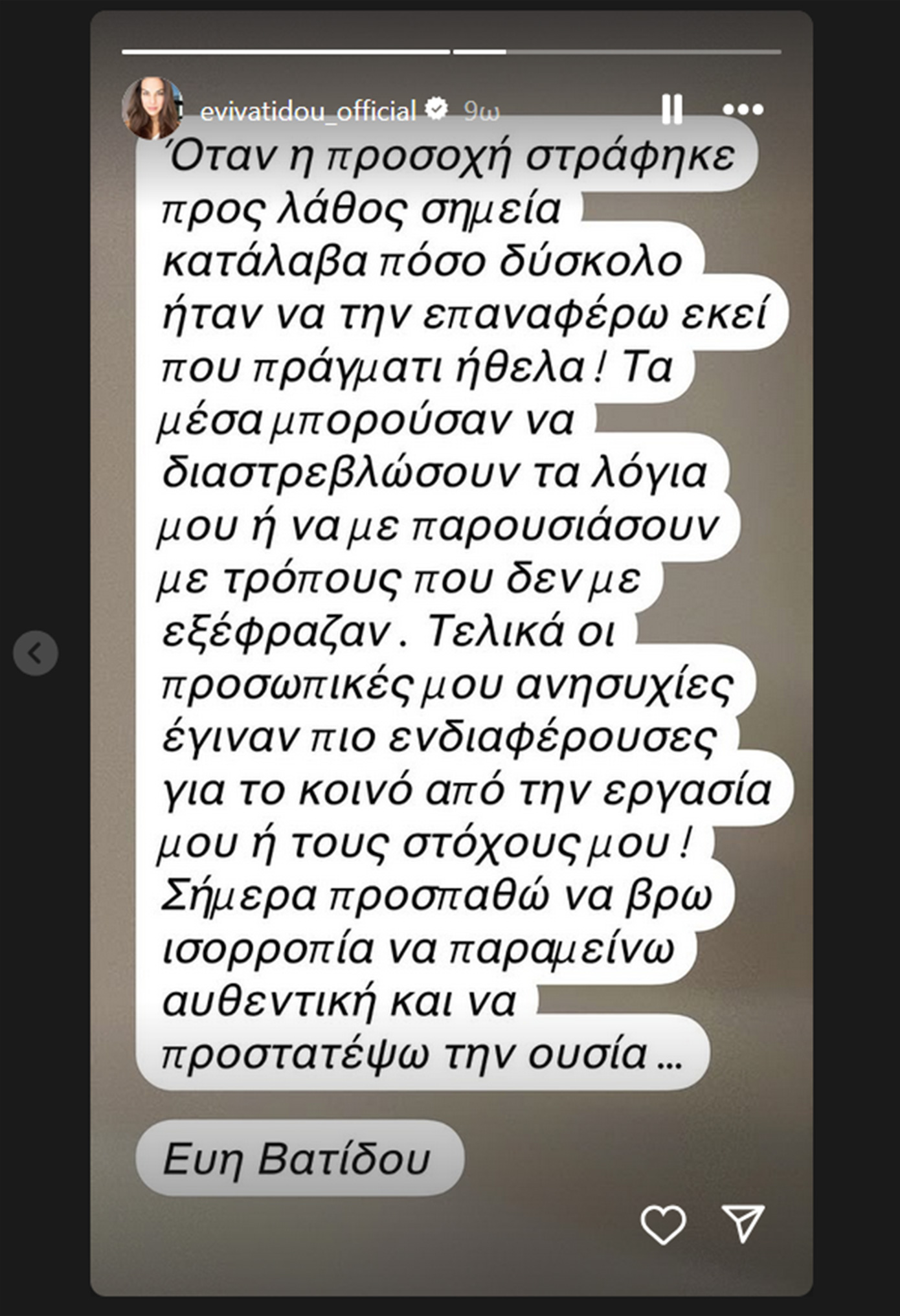This screenshot has width=900, height=1316.
Task: Open the three-dot more options menu
Action: coord(743,109)
